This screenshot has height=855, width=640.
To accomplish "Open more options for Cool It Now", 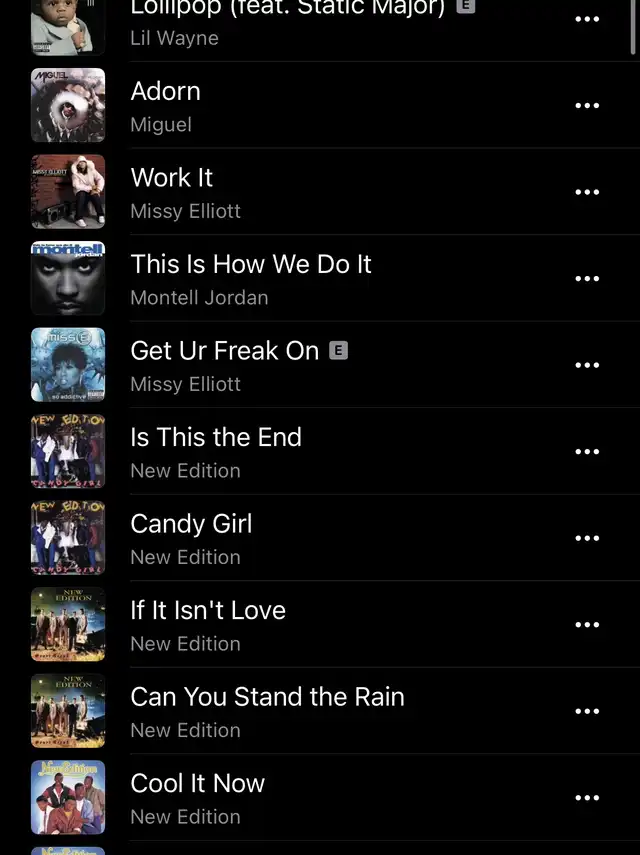I will point(587,798).
